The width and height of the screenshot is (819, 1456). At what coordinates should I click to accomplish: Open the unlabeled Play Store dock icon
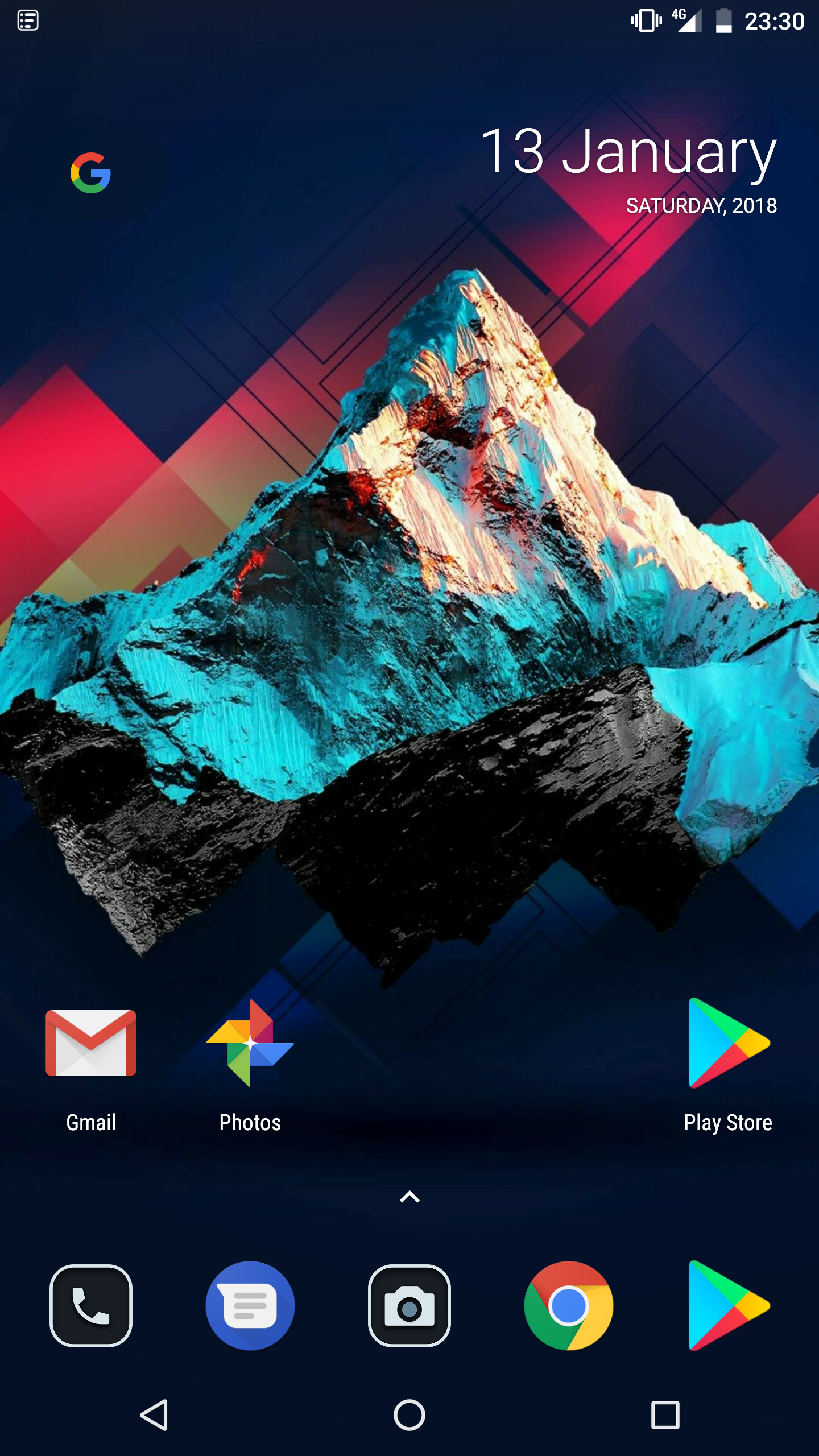pos(729,1305)
